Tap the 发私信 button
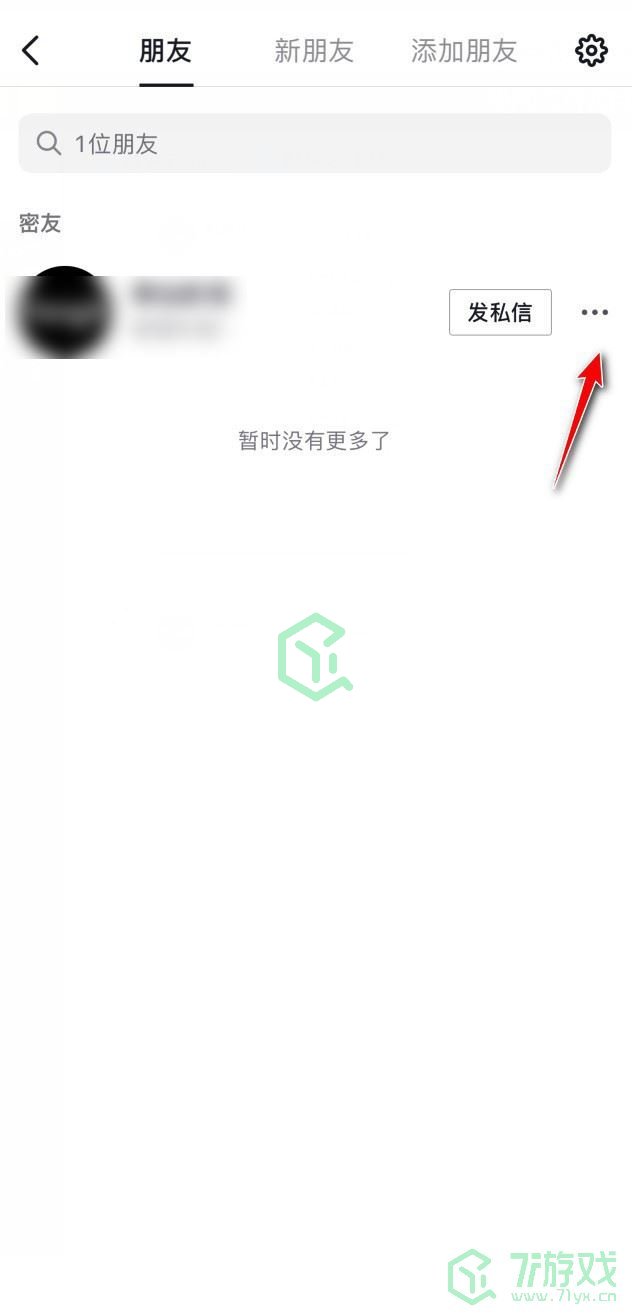The width and height of the screenshot is (632, 1314). pyautogui.click(x=500, y=312)
